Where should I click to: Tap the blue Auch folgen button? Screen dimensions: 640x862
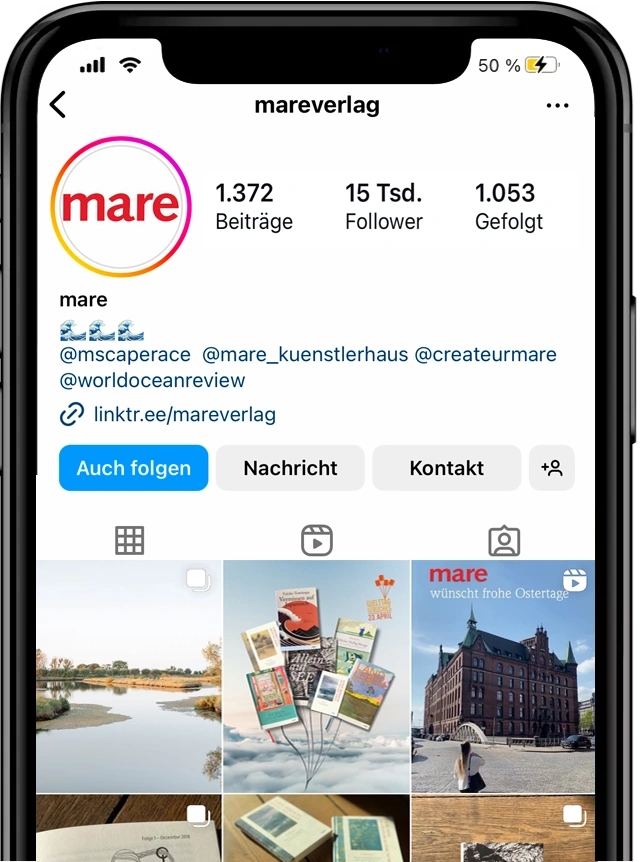click(133, 468)
